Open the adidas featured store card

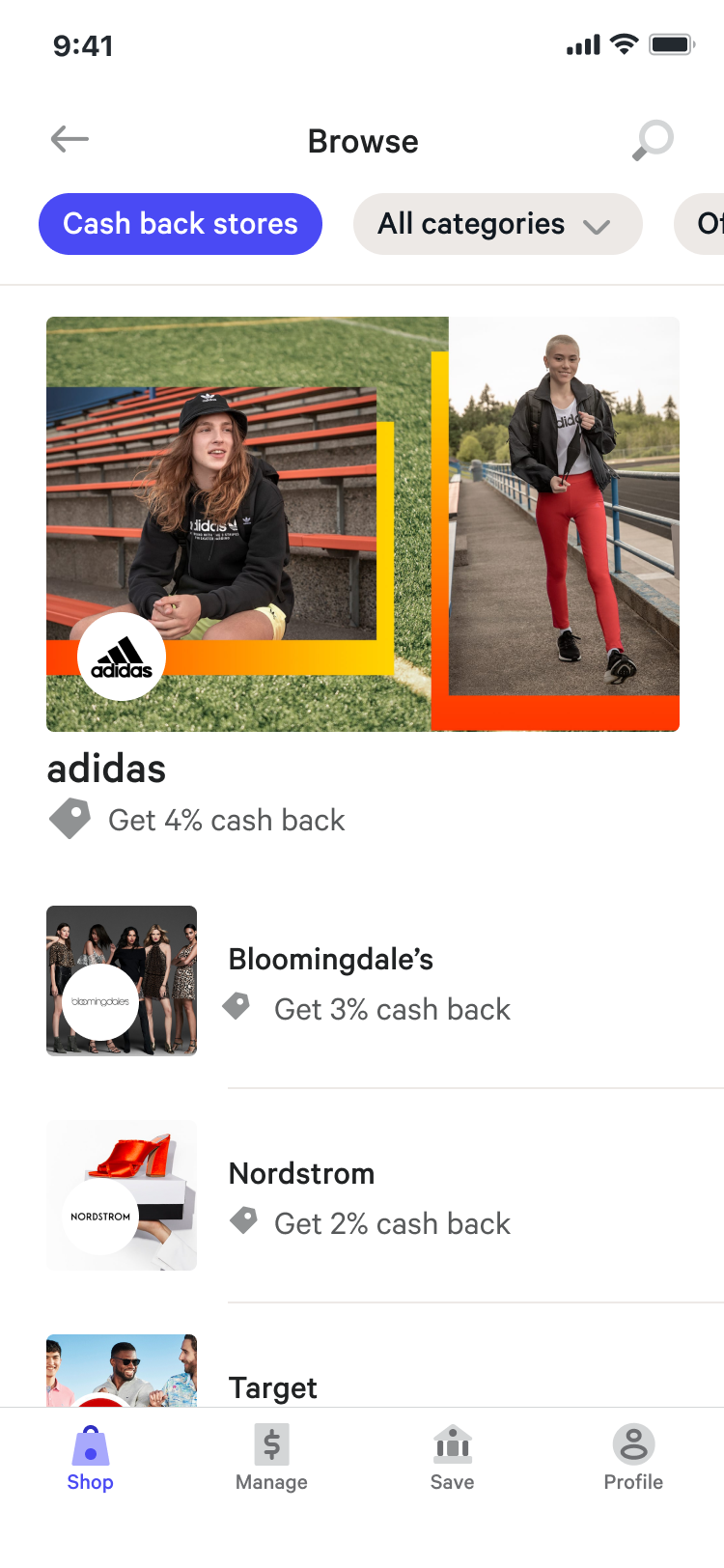[x=363, y=524]
